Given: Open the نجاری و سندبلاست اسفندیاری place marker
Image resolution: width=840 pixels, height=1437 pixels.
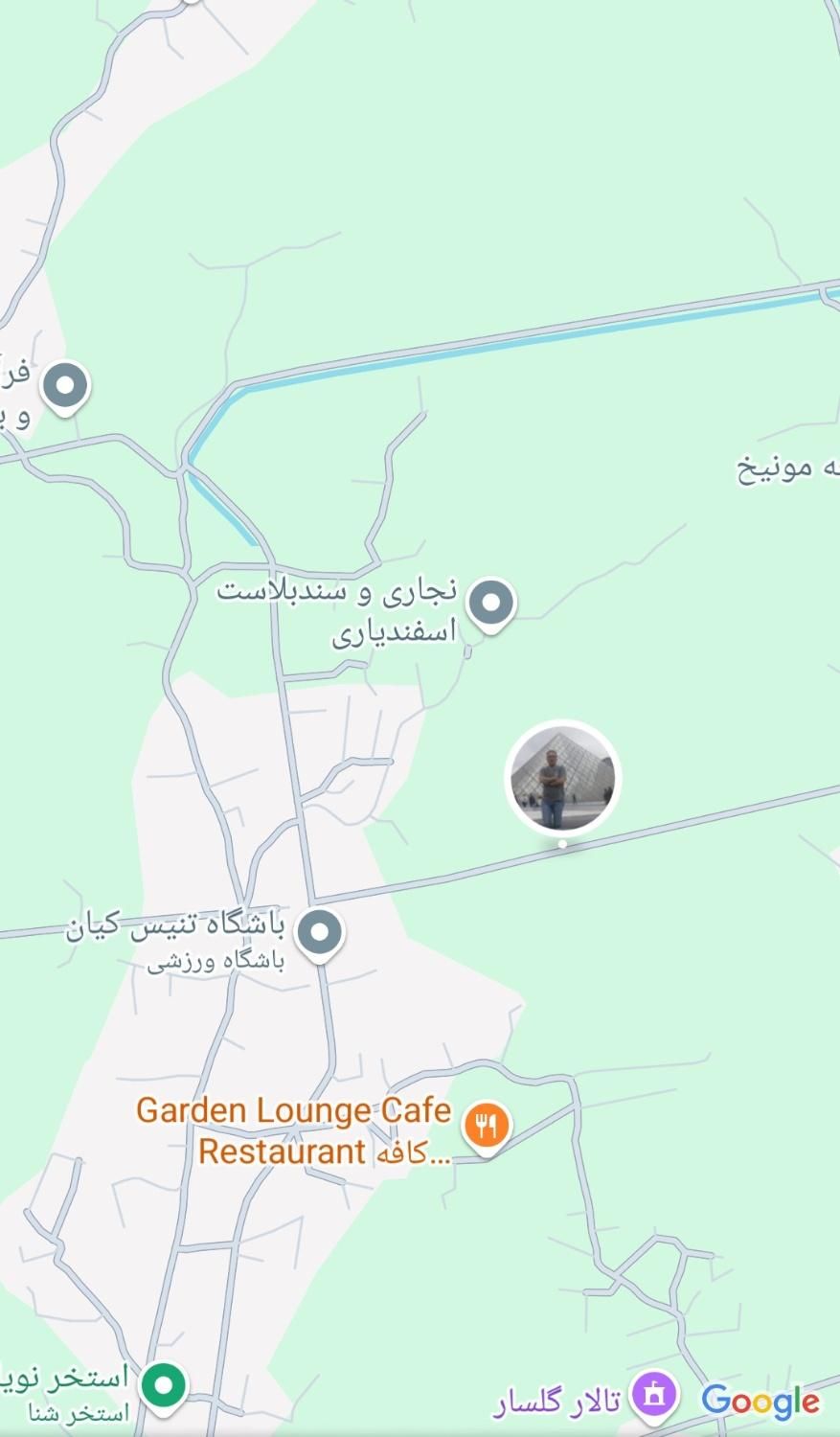Looking at the screenshot, I should click(x=490, y=604).
